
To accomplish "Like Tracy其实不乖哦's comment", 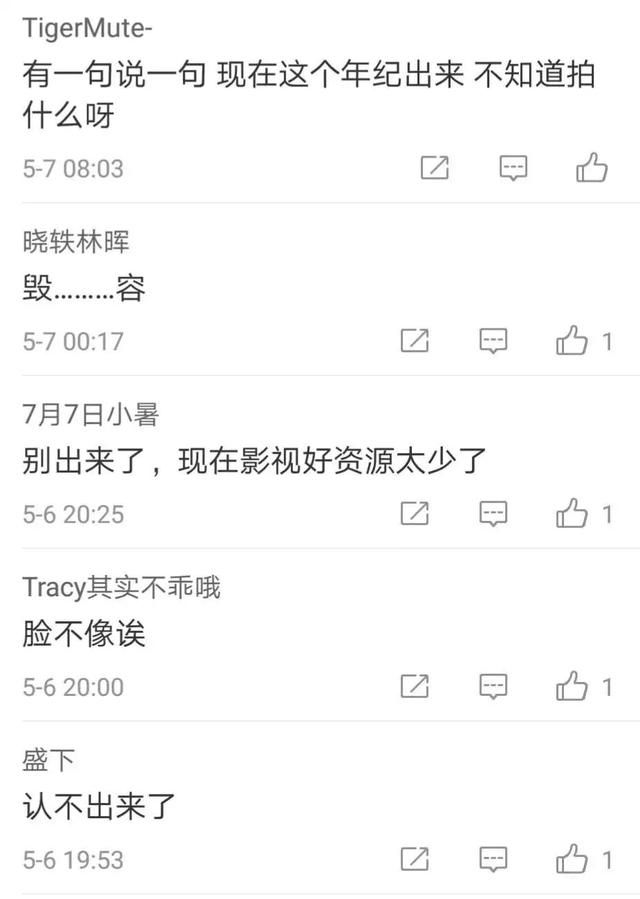I will click(x=572, y=687).
